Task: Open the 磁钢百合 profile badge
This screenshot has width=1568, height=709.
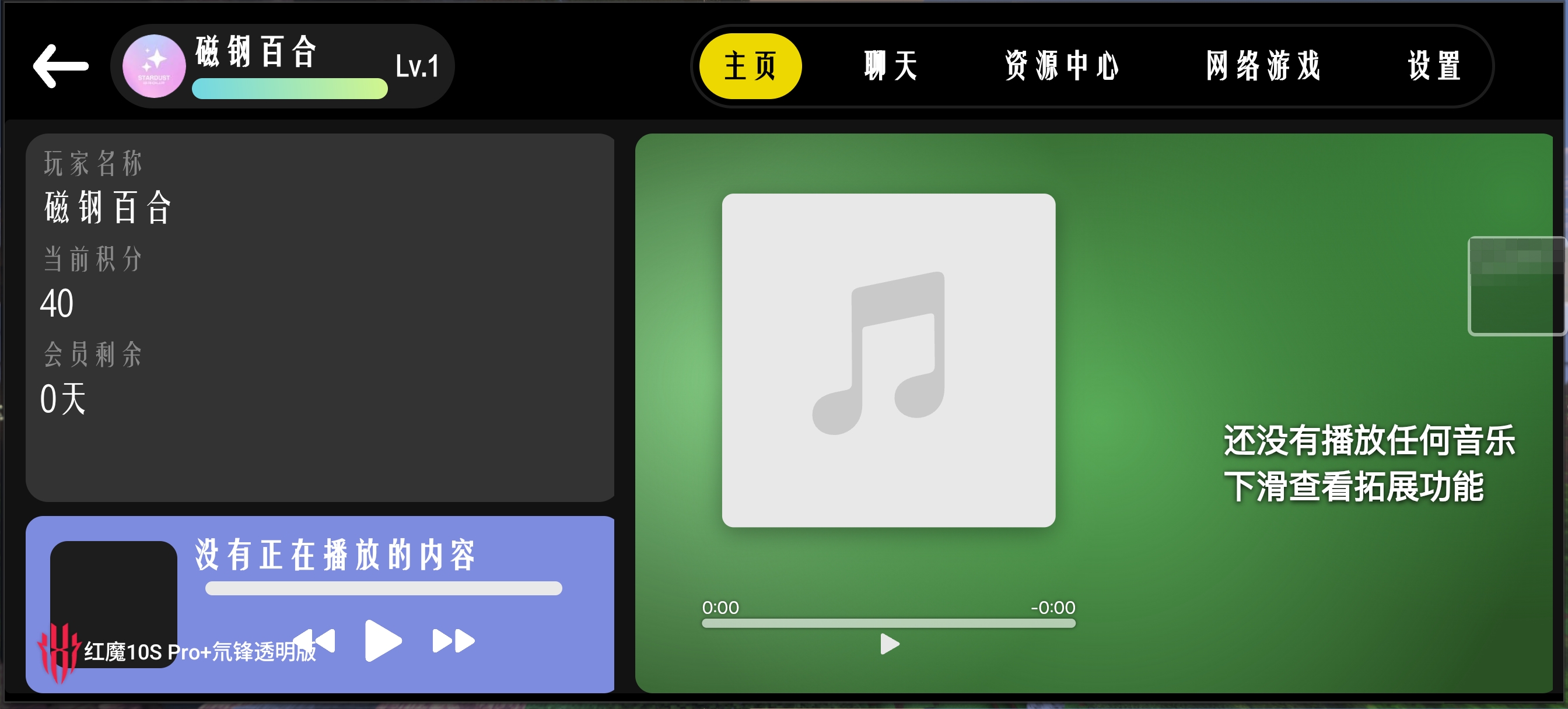Action: click(282, 66)
